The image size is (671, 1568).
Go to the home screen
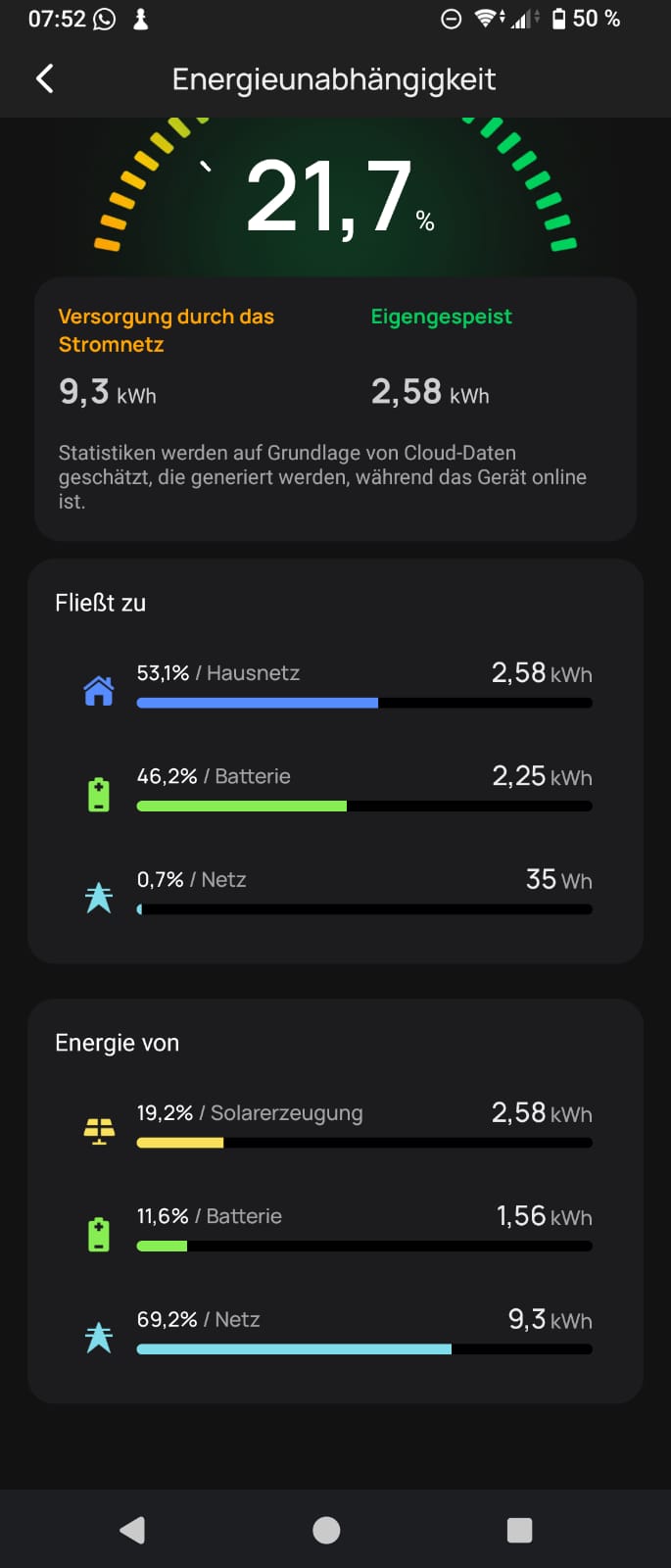(x=326, y=1530)
